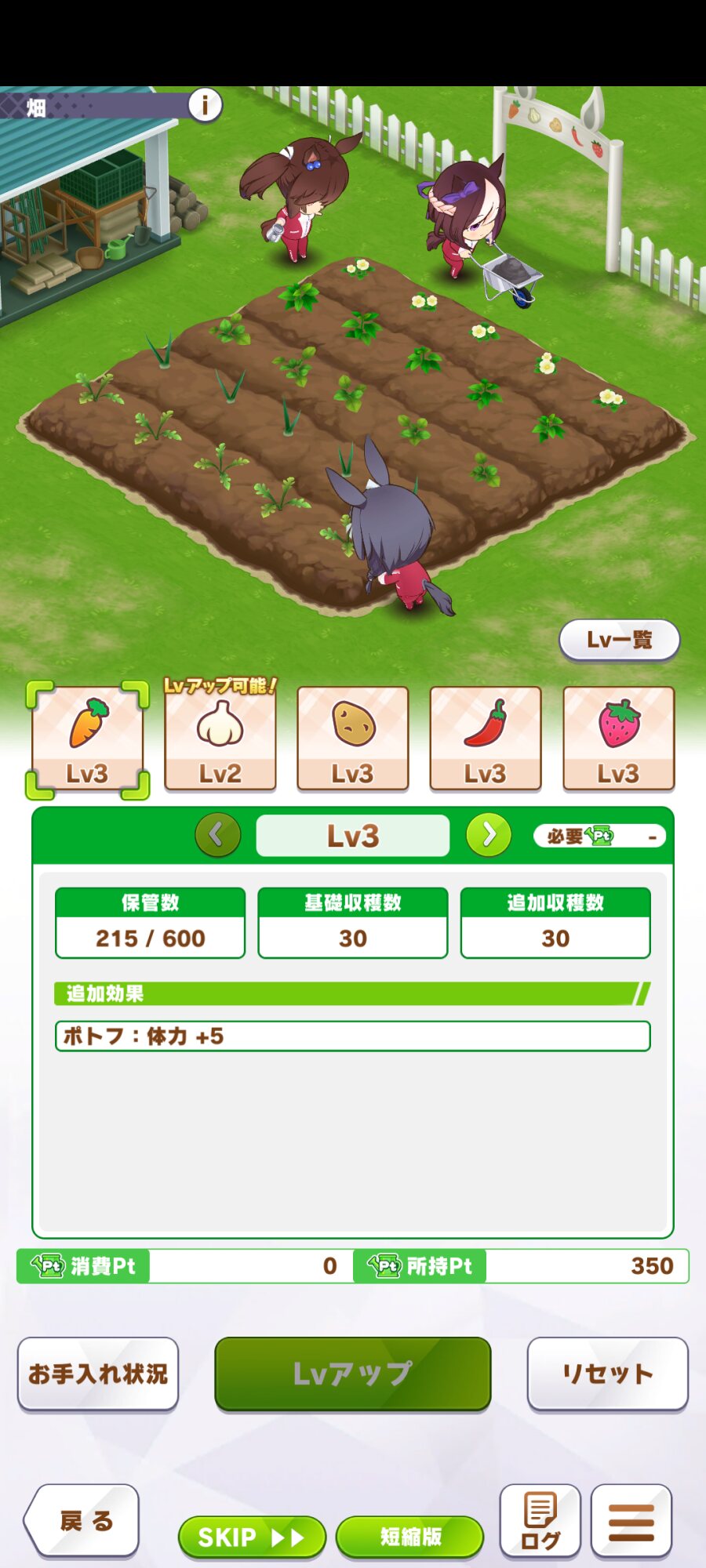Toggle the 短縮版 shortened mode
Image resolution: width=706 pixels, height=1568 pixels.
[x=409, y=1537]
